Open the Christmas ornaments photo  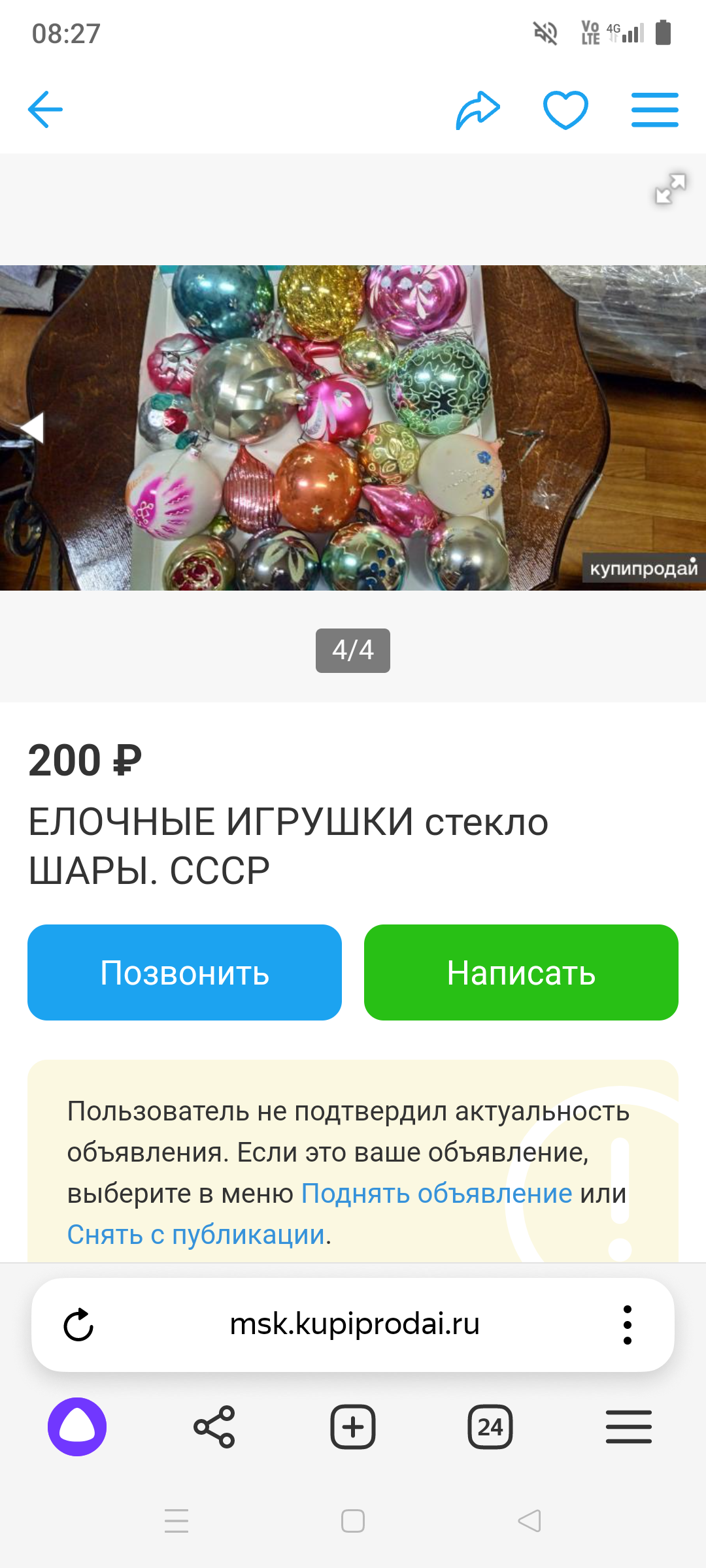point(353,428)
